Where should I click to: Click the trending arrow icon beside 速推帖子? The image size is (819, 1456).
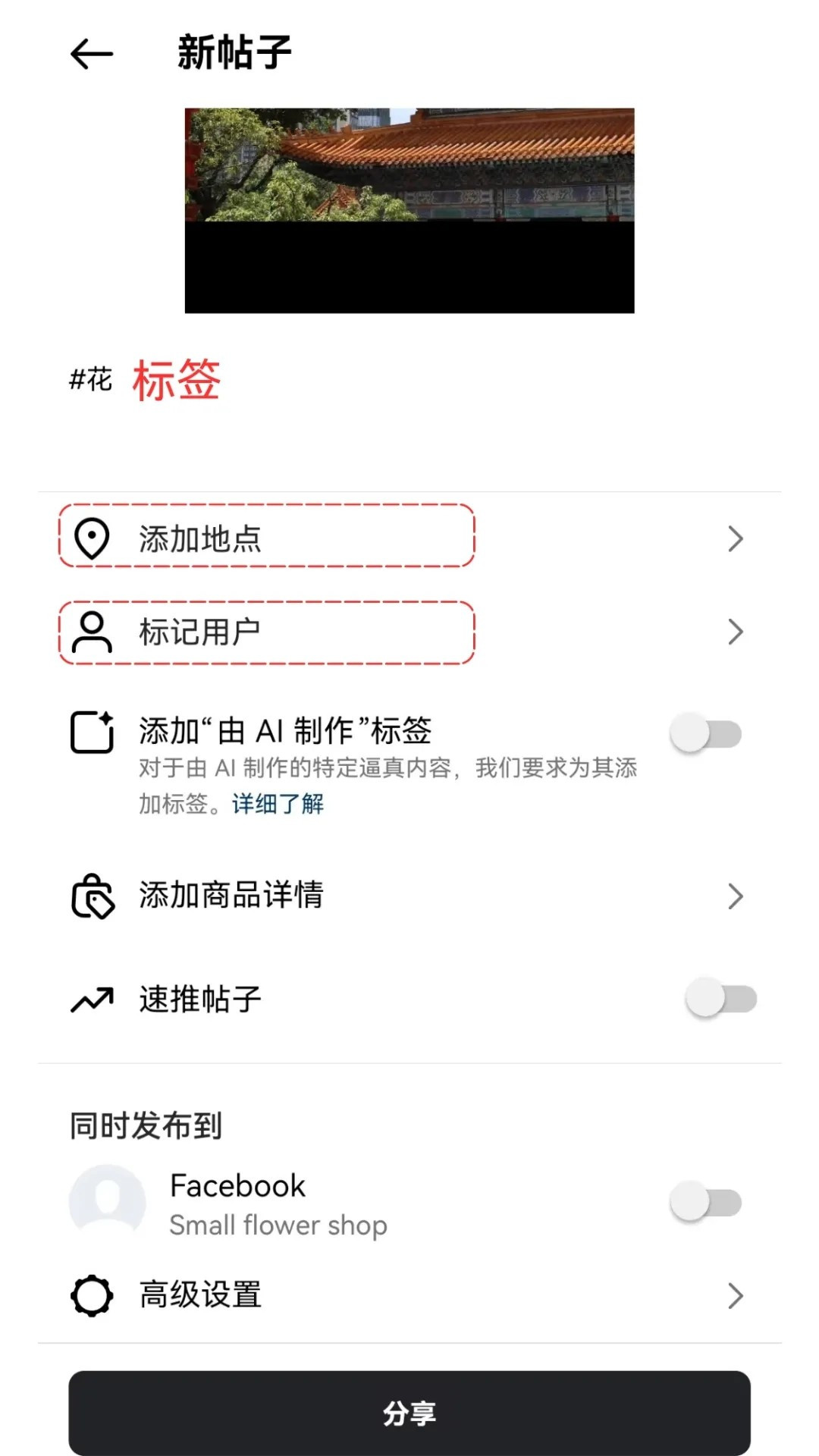point(91,997)
